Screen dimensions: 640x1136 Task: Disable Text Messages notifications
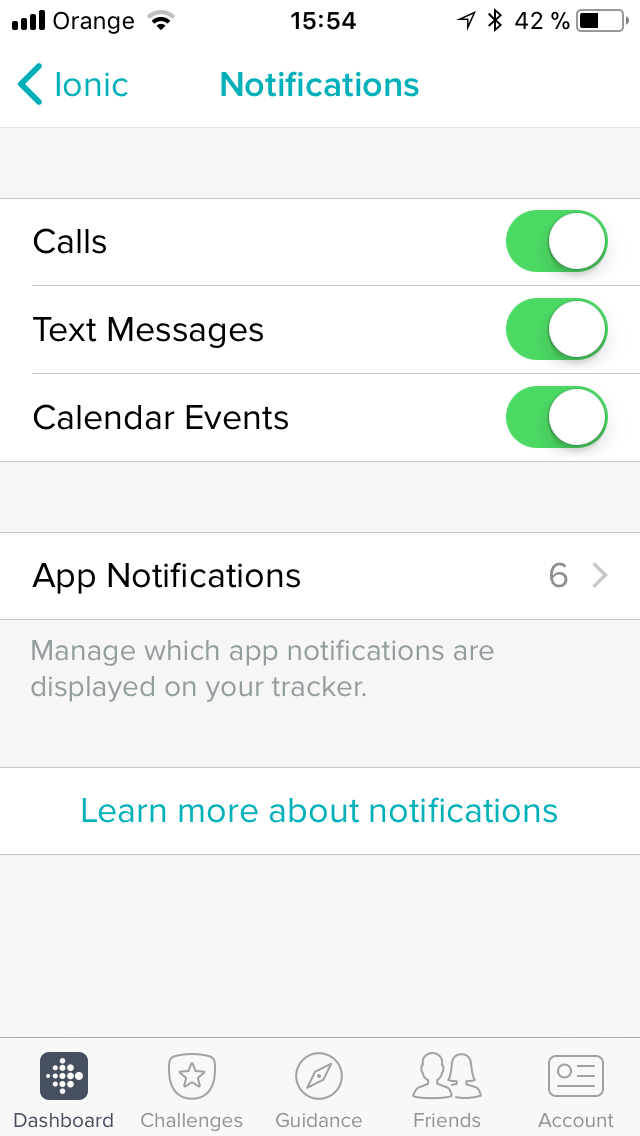557,330
